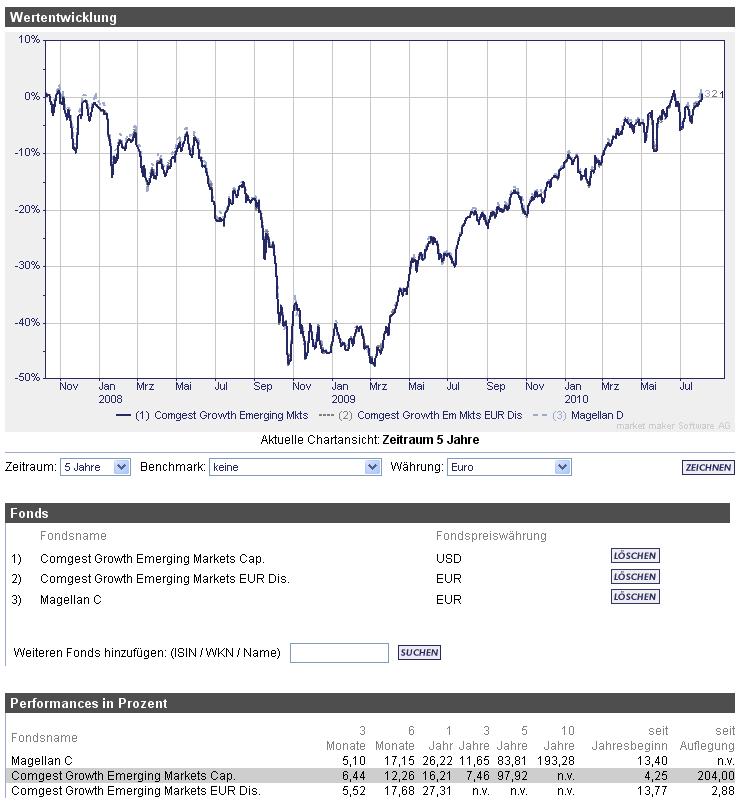Focus the ISIN / WKN / Name input field
The height and width of the screenshot is (805, 750).
[x=339, y=653]
